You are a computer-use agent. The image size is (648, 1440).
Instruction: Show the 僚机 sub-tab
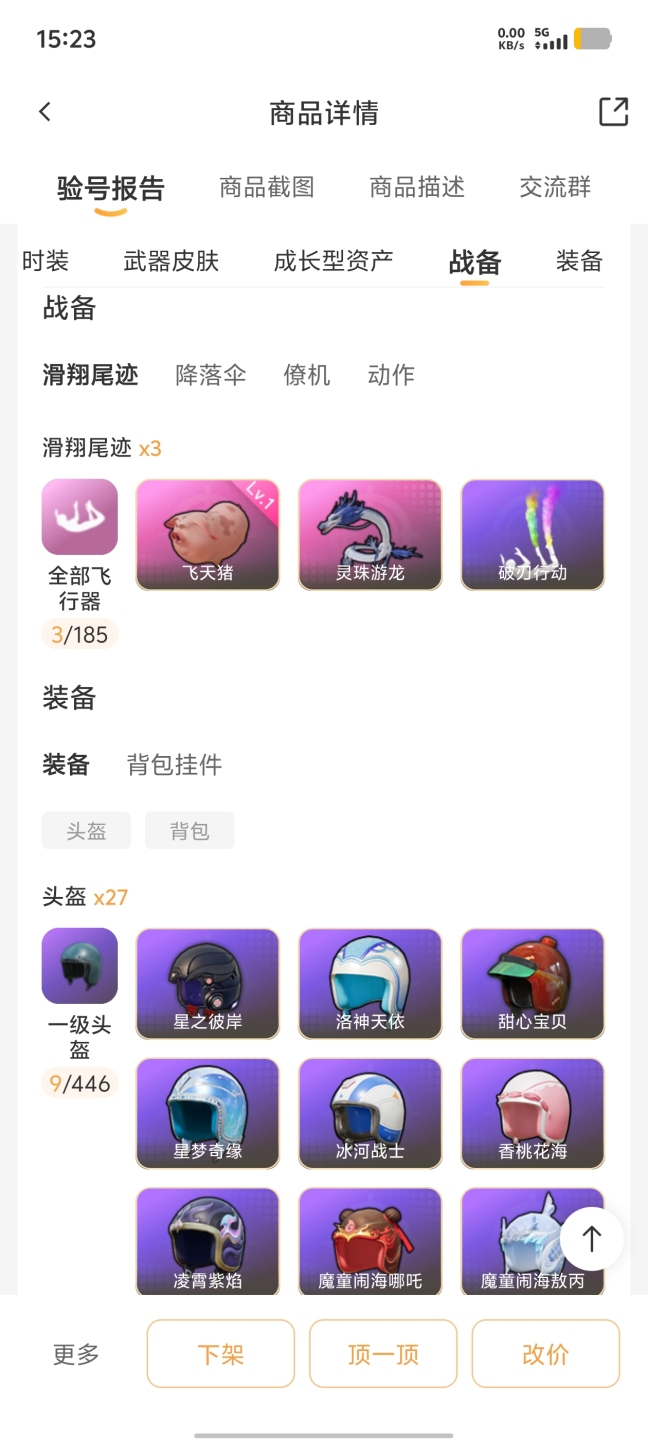tap(307, 375)
